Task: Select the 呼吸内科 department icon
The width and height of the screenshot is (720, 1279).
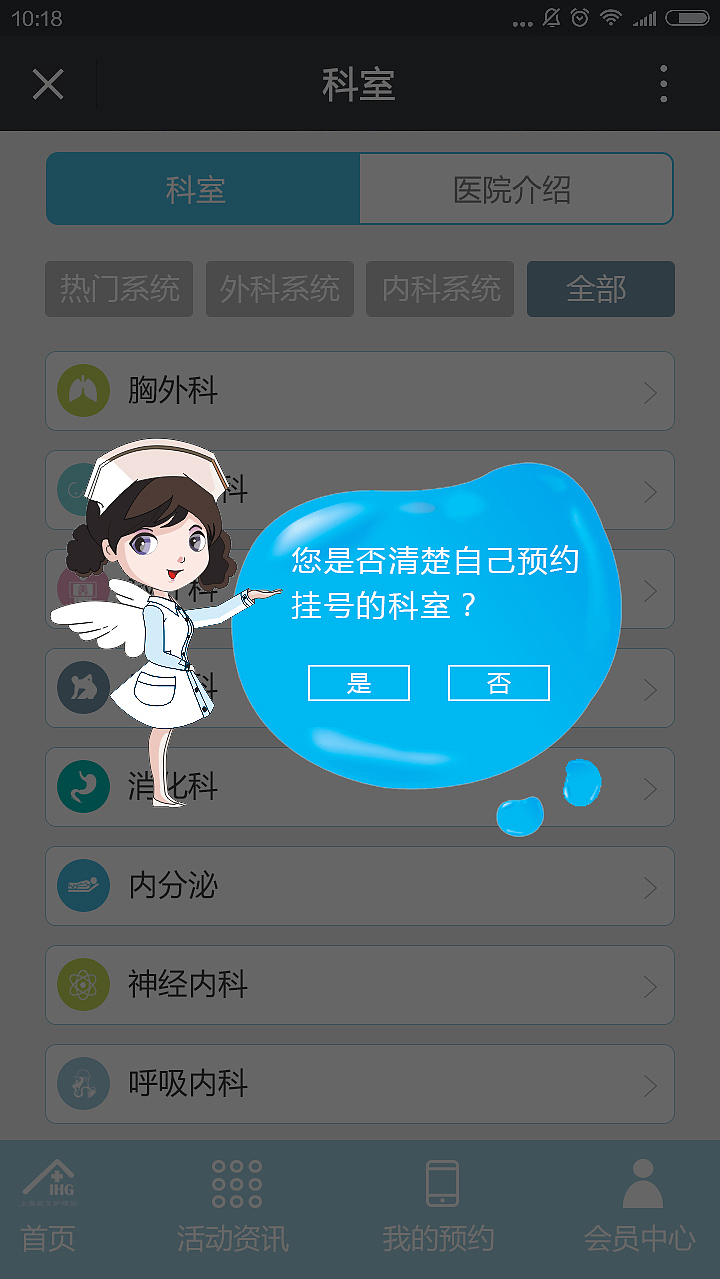Action: coord(83,1083)
